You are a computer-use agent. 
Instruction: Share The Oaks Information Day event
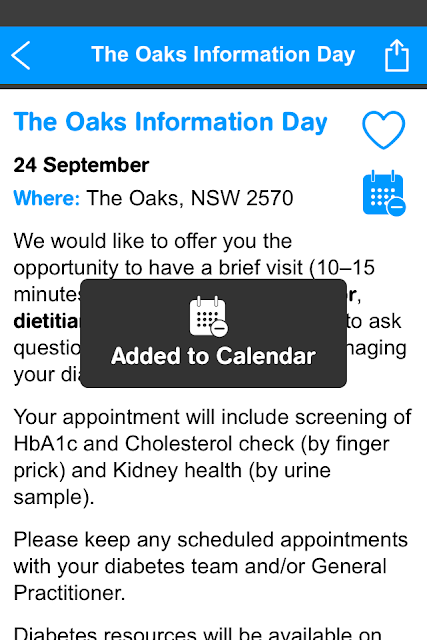(397, 55)
